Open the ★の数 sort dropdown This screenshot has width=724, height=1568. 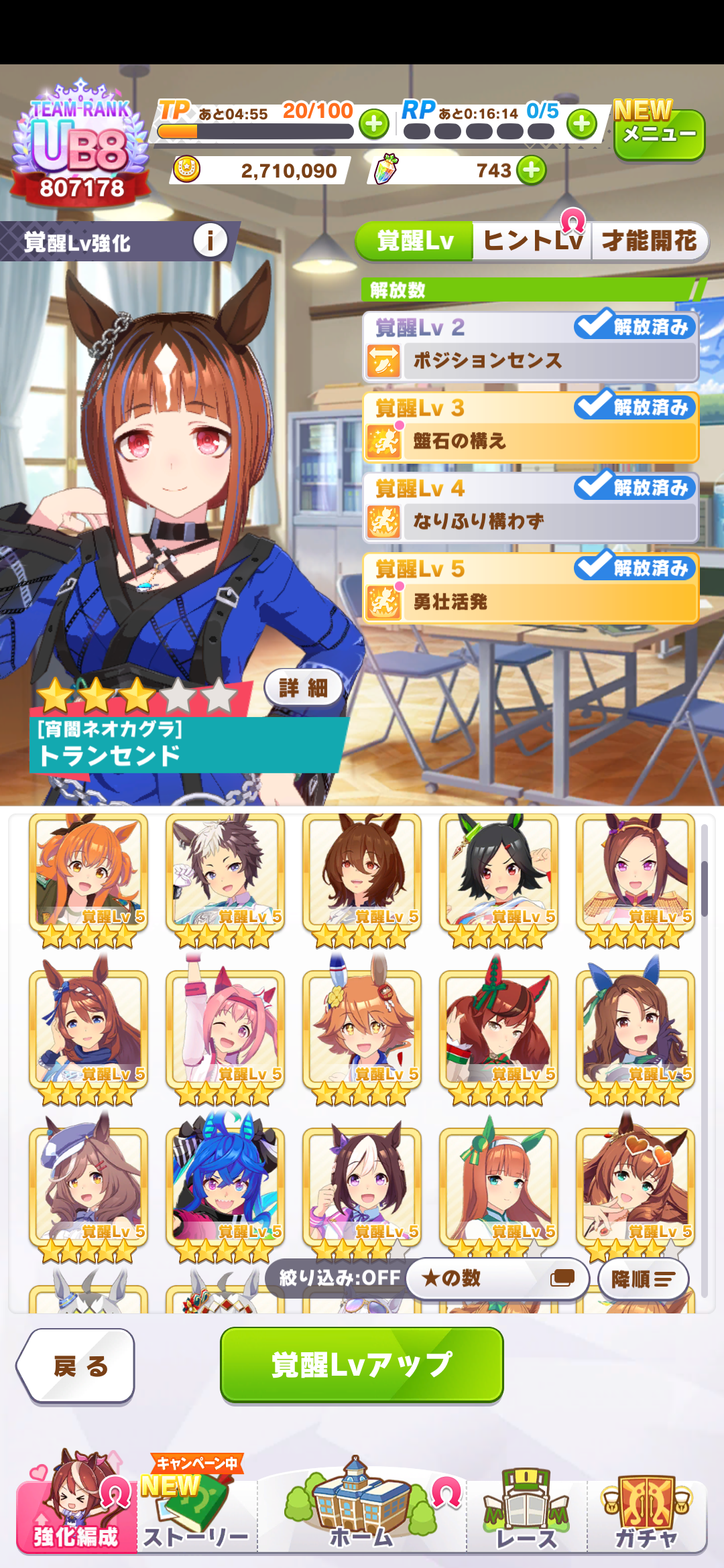pos(497,1279)
